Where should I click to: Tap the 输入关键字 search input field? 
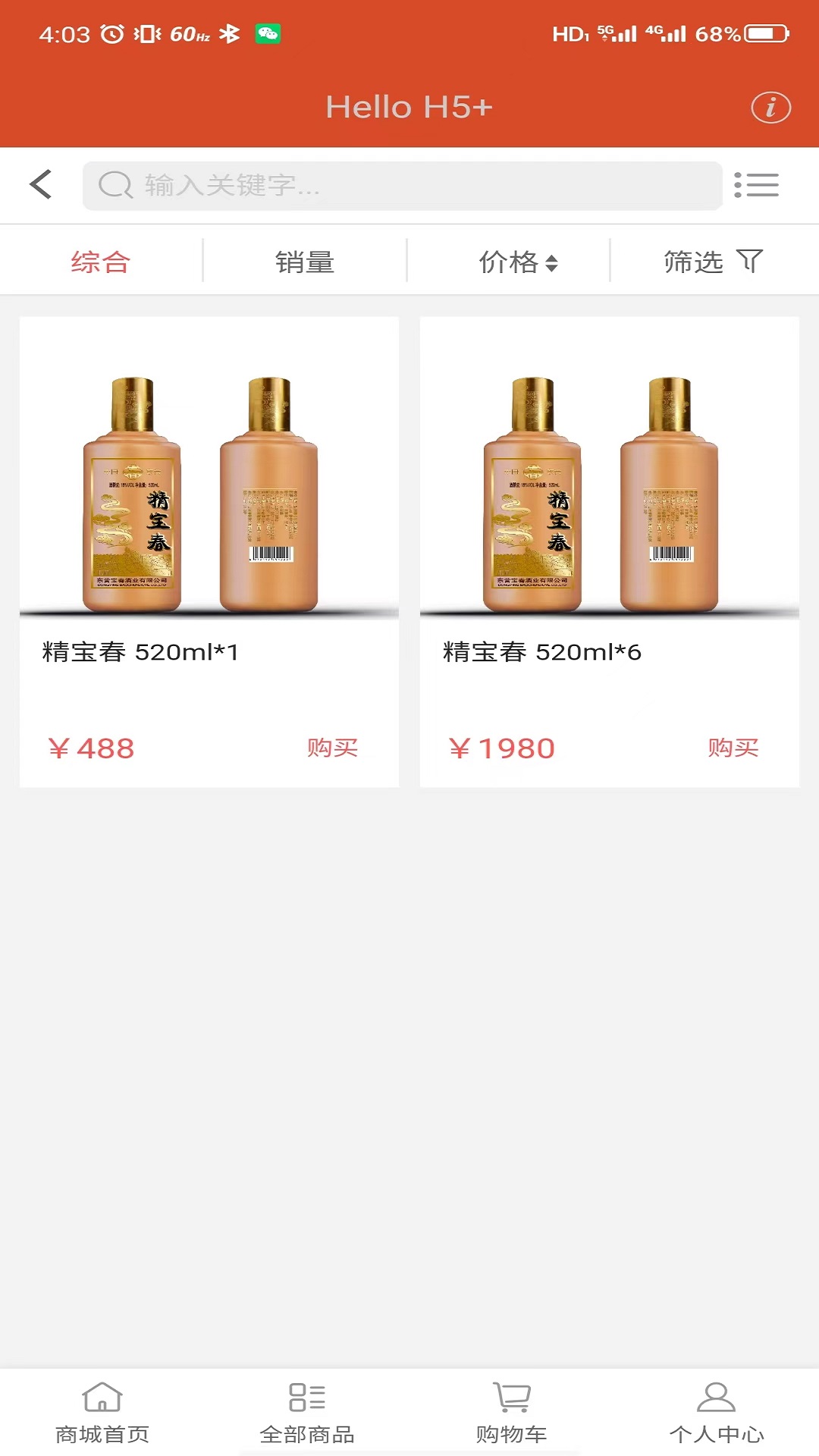point(402,184)
